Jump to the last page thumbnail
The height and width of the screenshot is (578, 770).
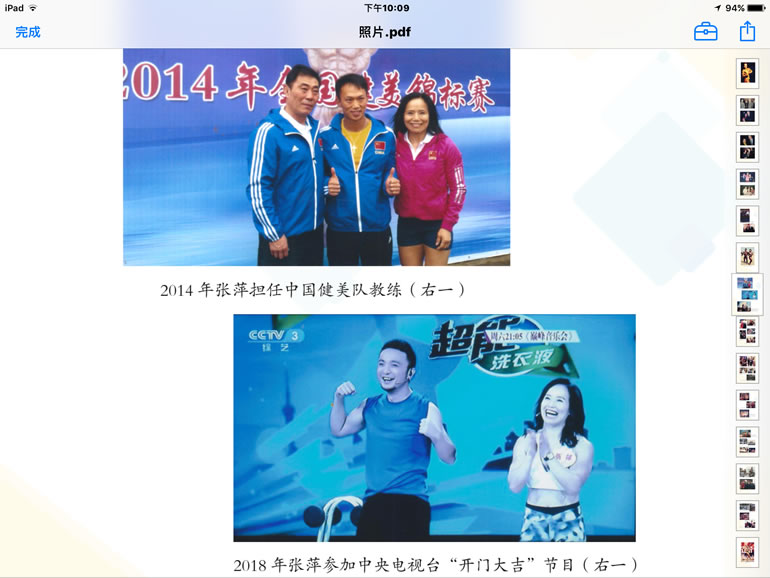747,551
